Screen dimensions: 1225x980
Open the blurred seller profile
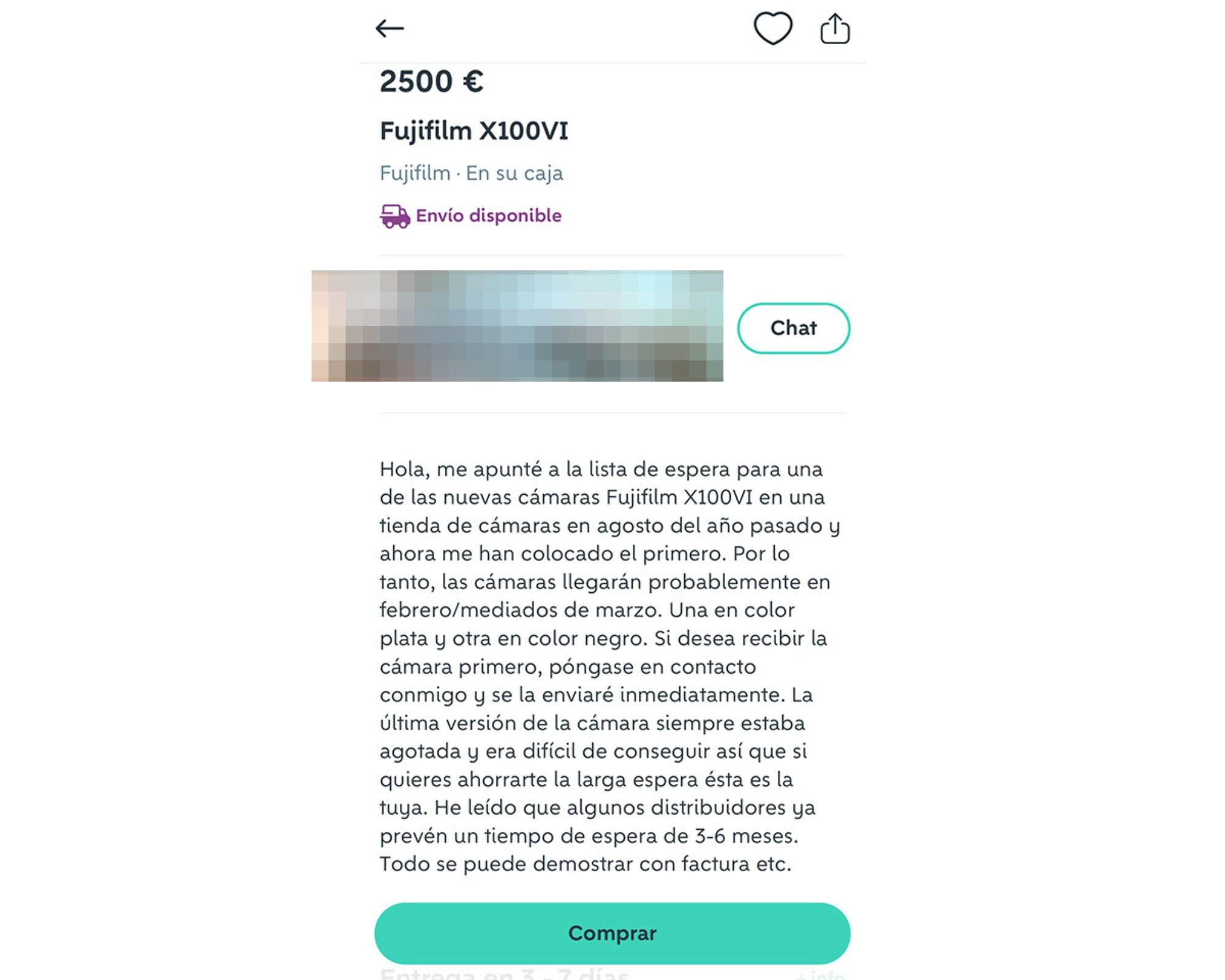tap(517, 326)
